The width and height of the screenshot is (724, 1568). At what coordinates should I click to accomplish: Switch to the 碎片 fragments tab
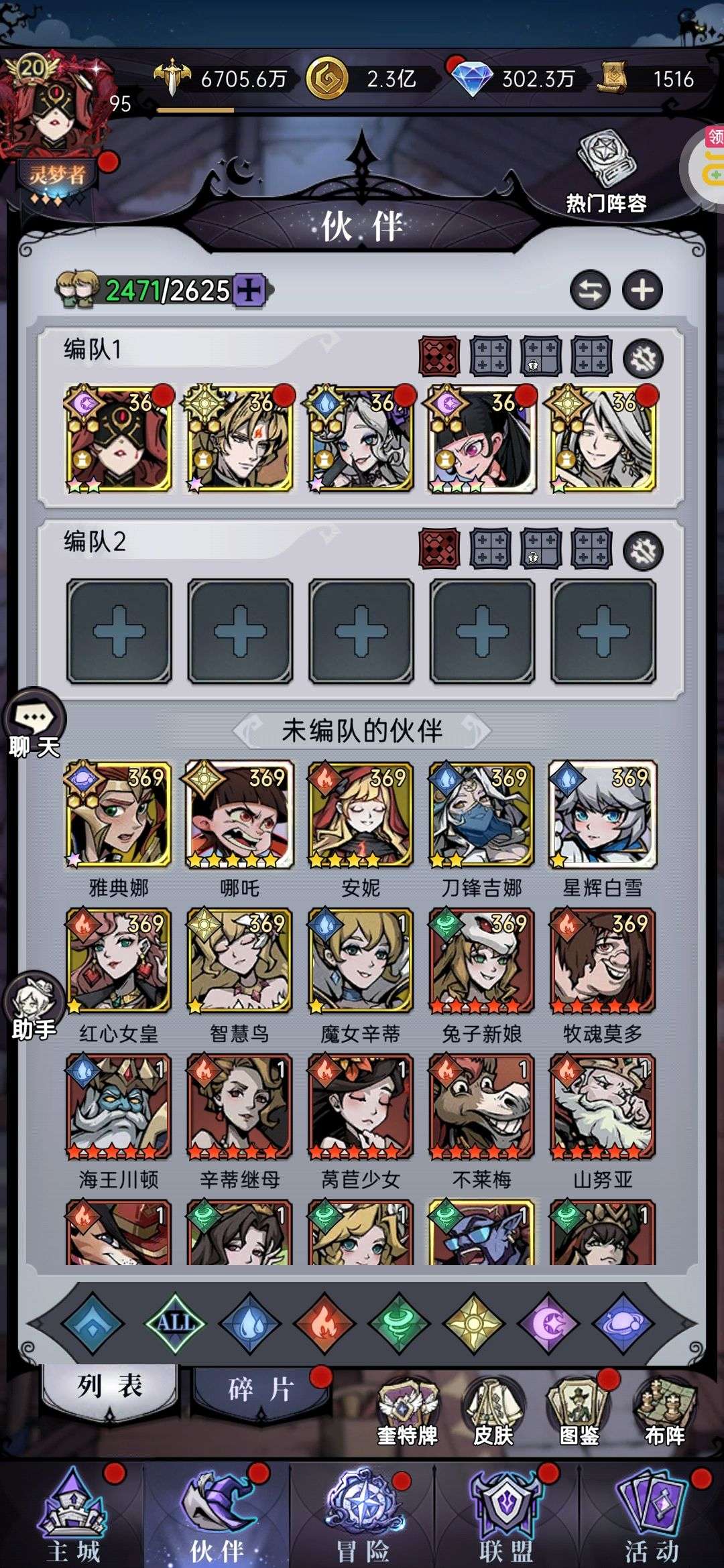tap(261, 1389)
